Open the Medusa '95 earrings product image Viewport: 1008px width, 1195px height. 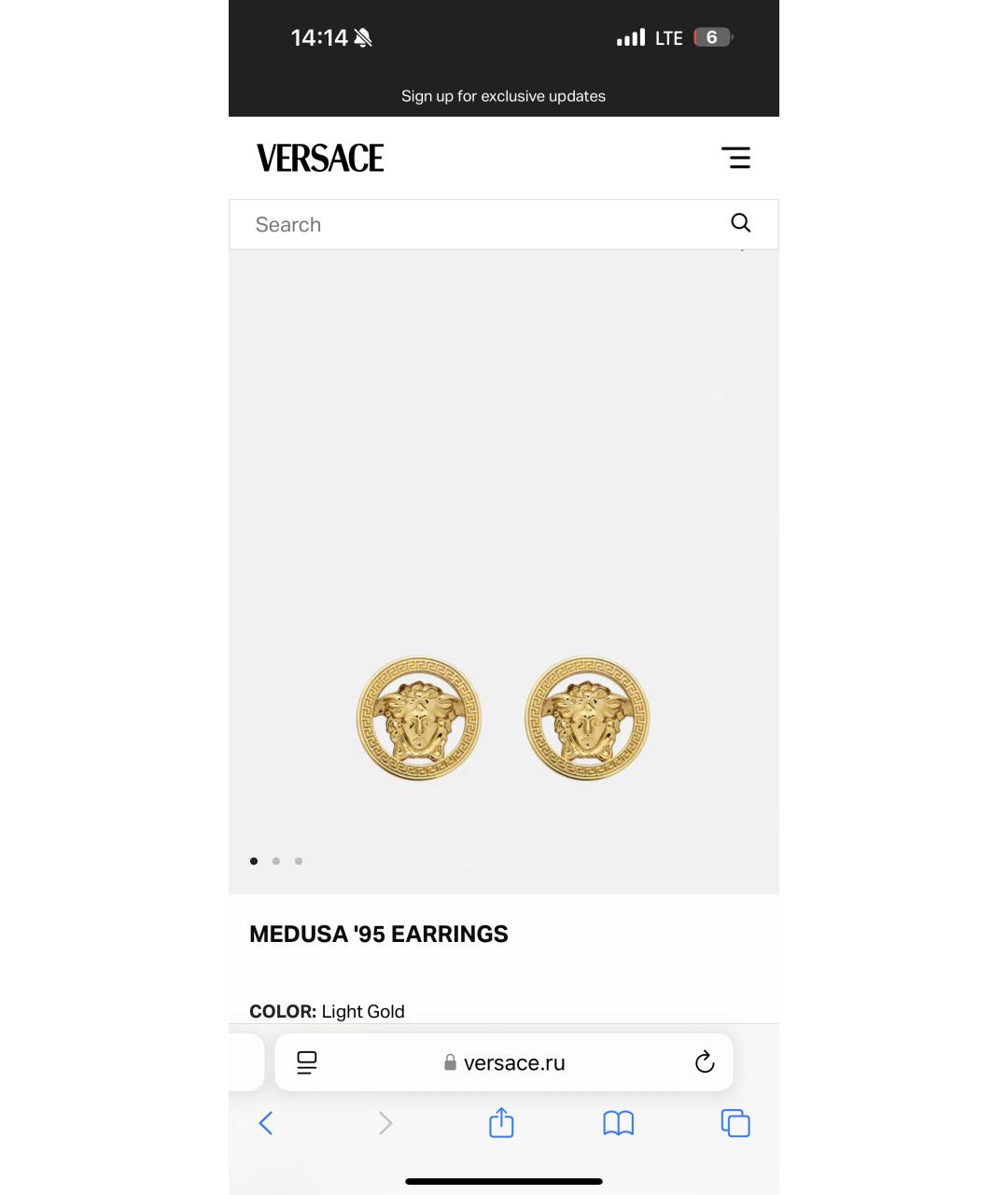click(x=503, y=718)
